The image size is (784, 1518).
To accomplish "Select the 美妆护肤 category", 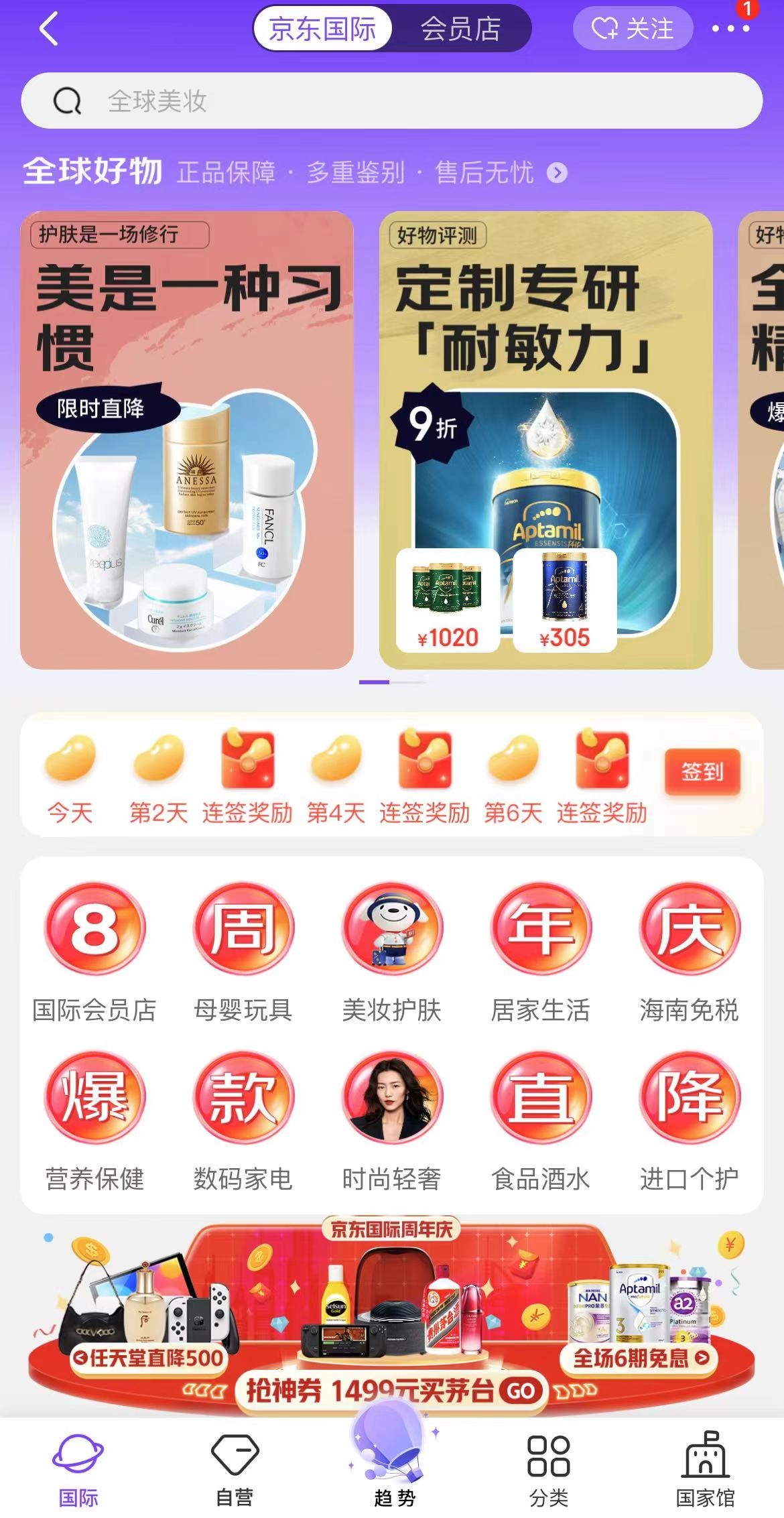I will (392, 952).
